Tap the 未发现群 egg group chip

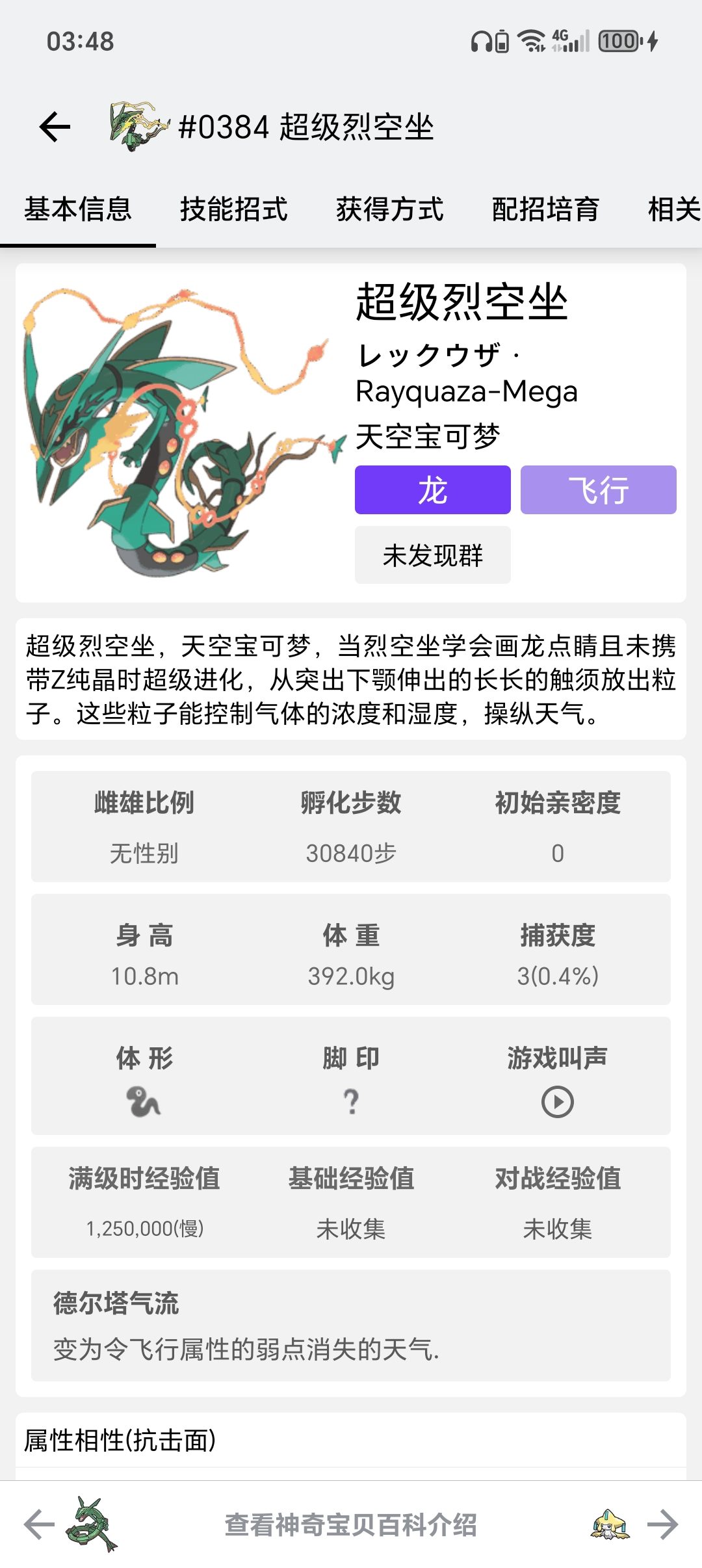432,555
